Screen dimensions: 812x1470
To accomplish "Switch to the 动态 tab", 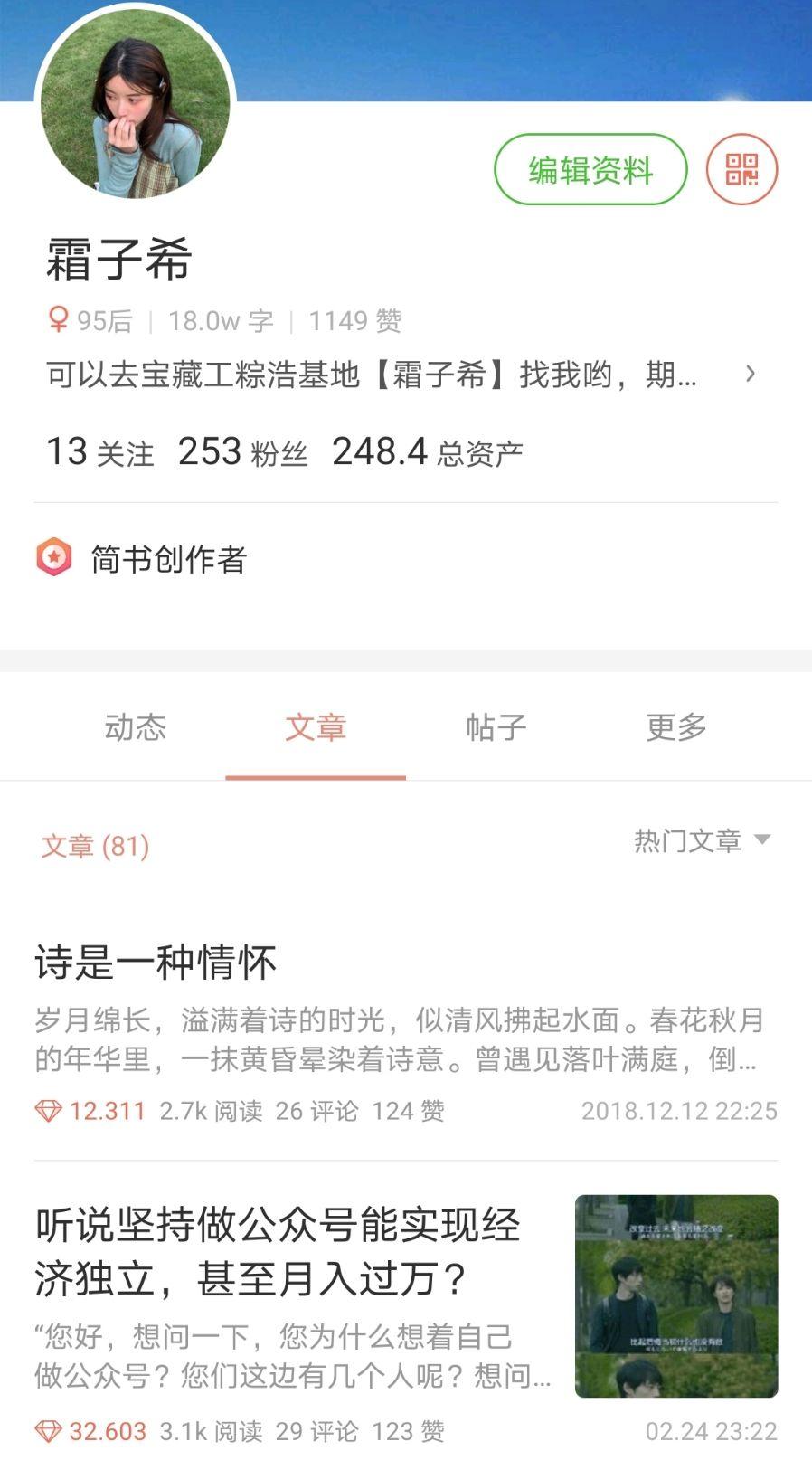I will point(136,727).
